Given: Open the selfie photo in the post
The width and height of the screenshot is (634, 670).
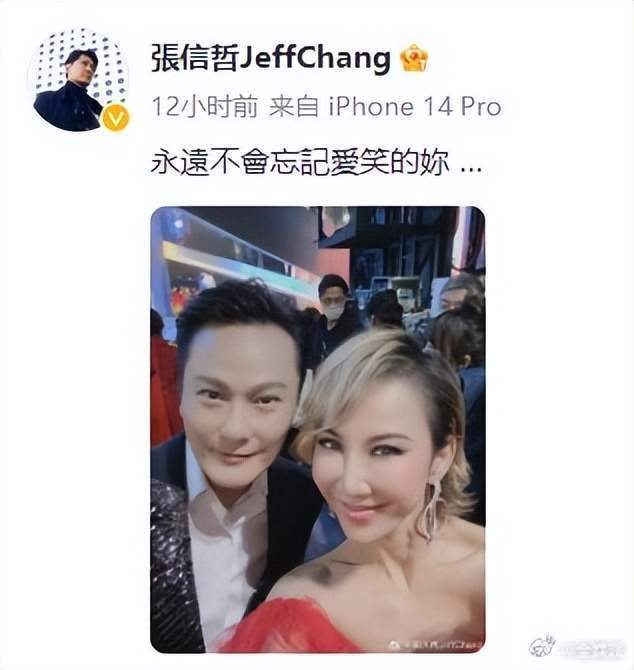Looking at the screenshot, I should tap(317, 430).
